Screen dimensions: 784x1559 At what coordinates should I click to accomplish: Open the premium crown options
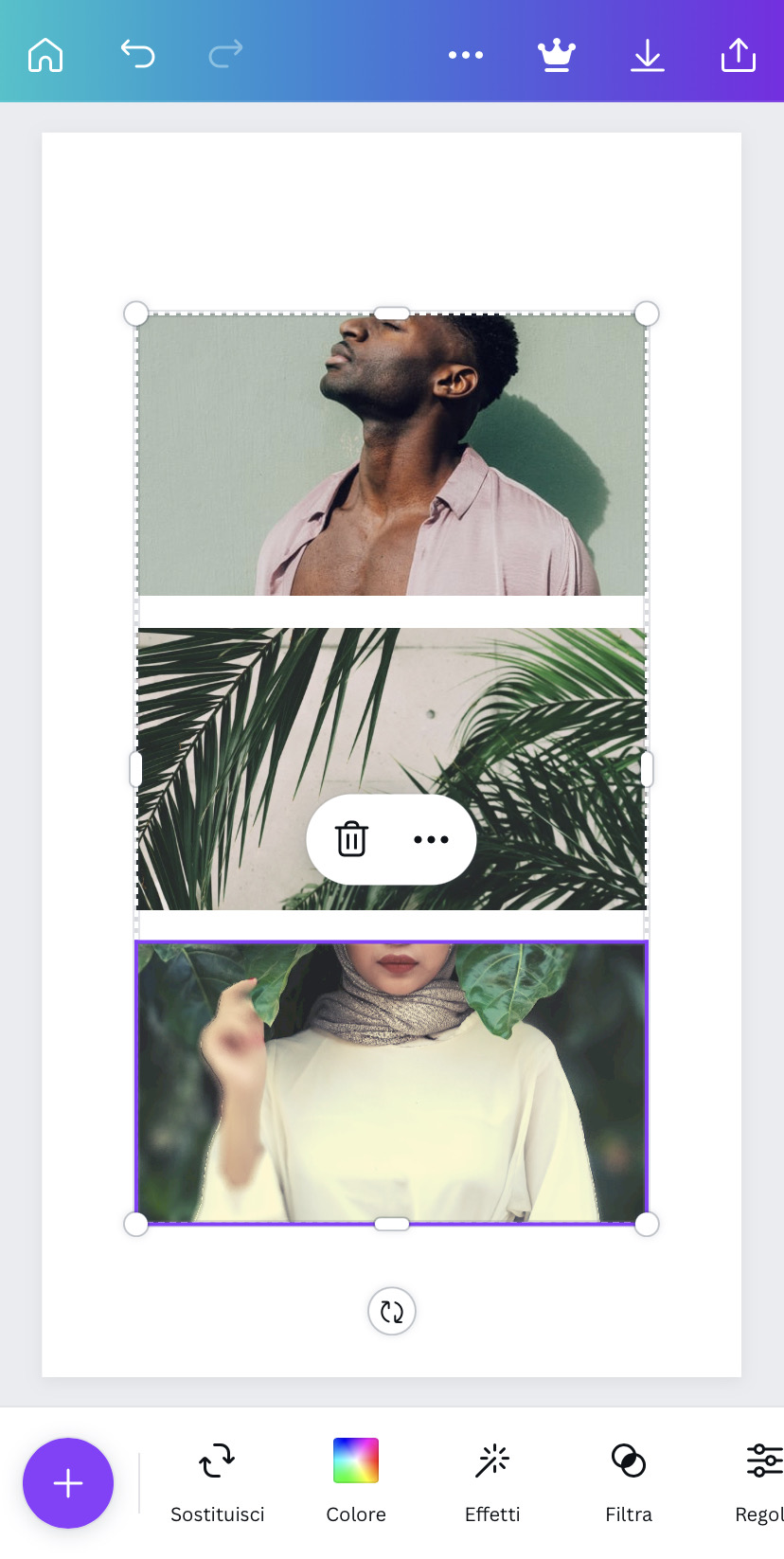tap(557, 55)
